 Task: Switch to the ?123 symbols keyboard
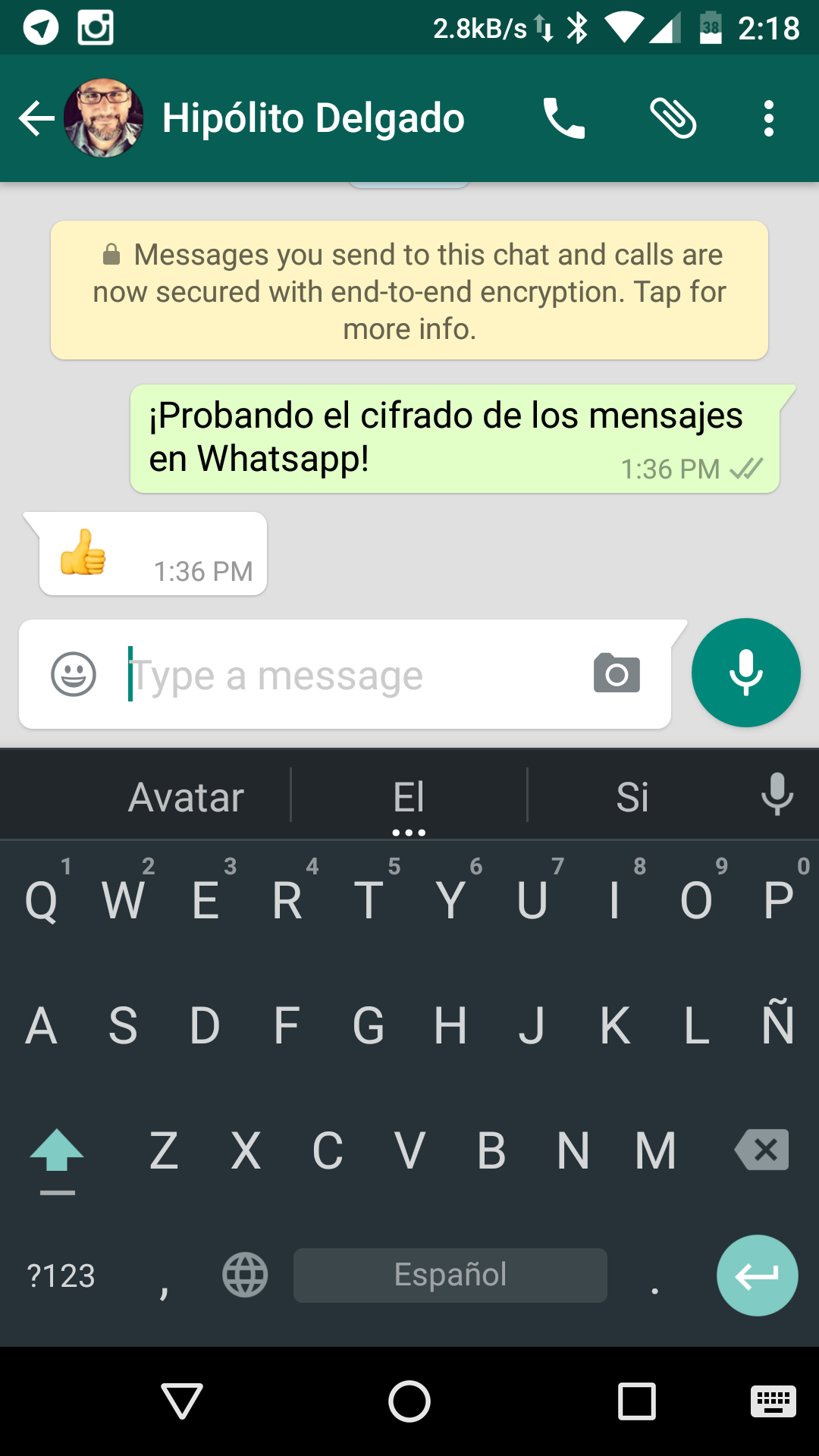tap(61, 1276)
